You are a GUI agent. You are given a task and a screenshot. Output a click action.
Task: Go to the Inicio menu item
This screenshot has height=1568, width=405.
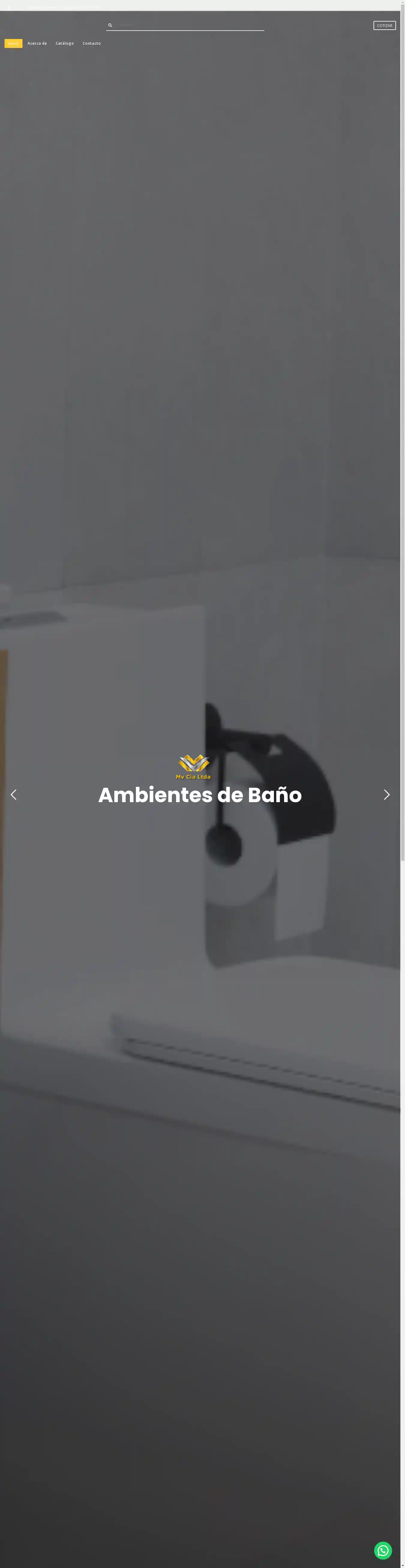(x=13, y=43)
